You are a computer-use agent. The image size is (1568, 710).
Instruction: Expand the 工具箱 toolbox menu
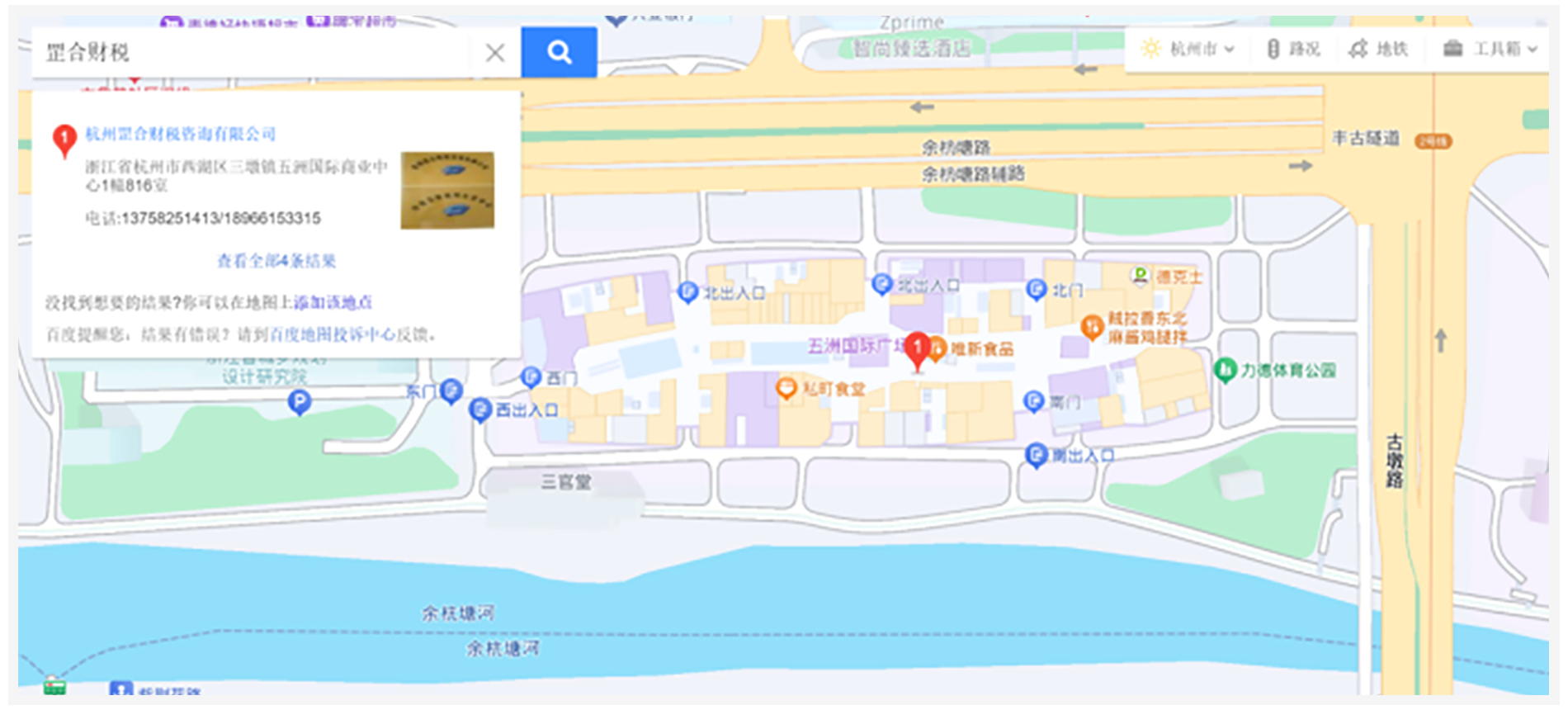(x=1490, y=50)
